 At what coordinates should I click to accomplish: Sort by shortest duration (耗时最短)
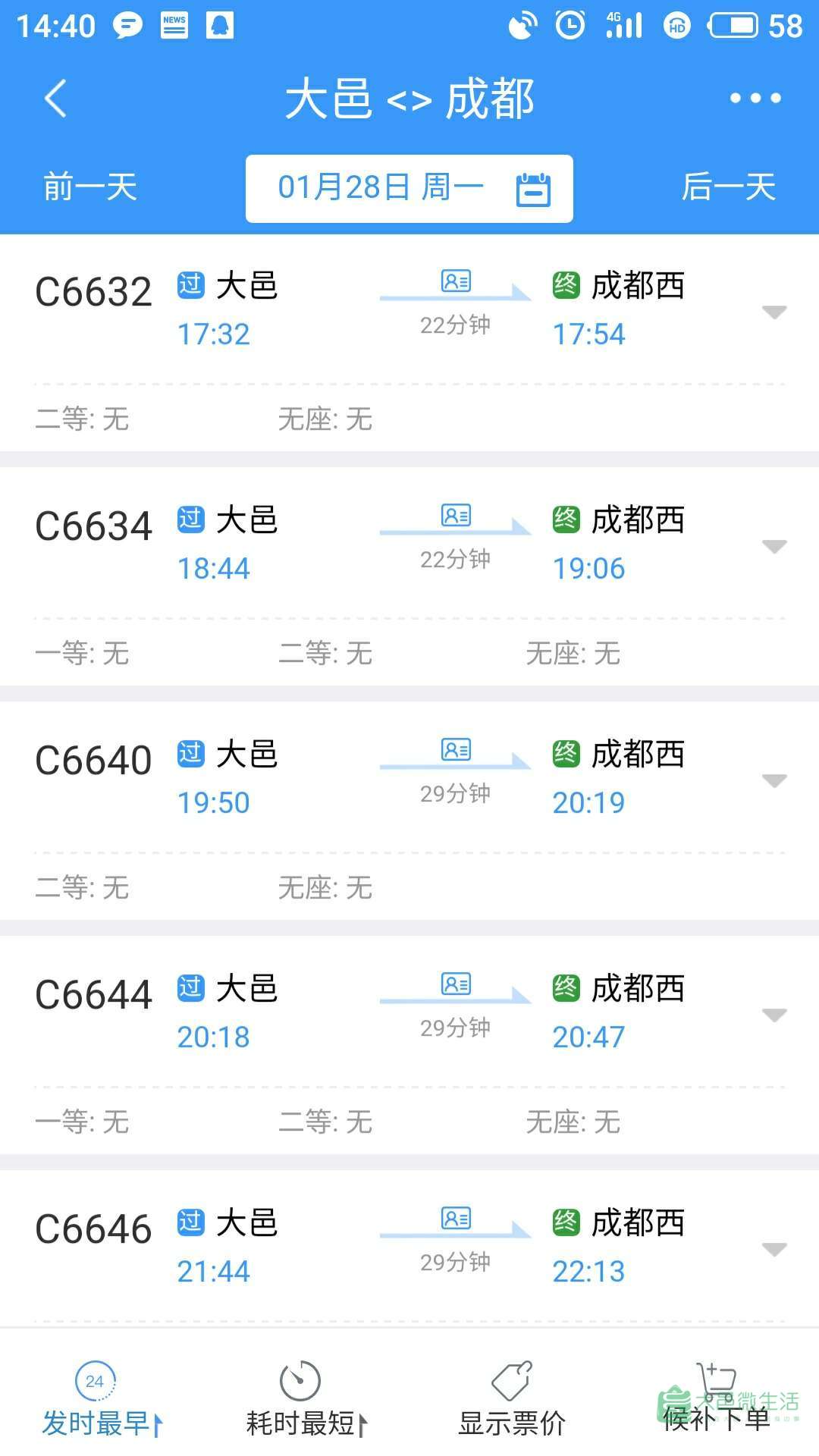(307, 1399)
